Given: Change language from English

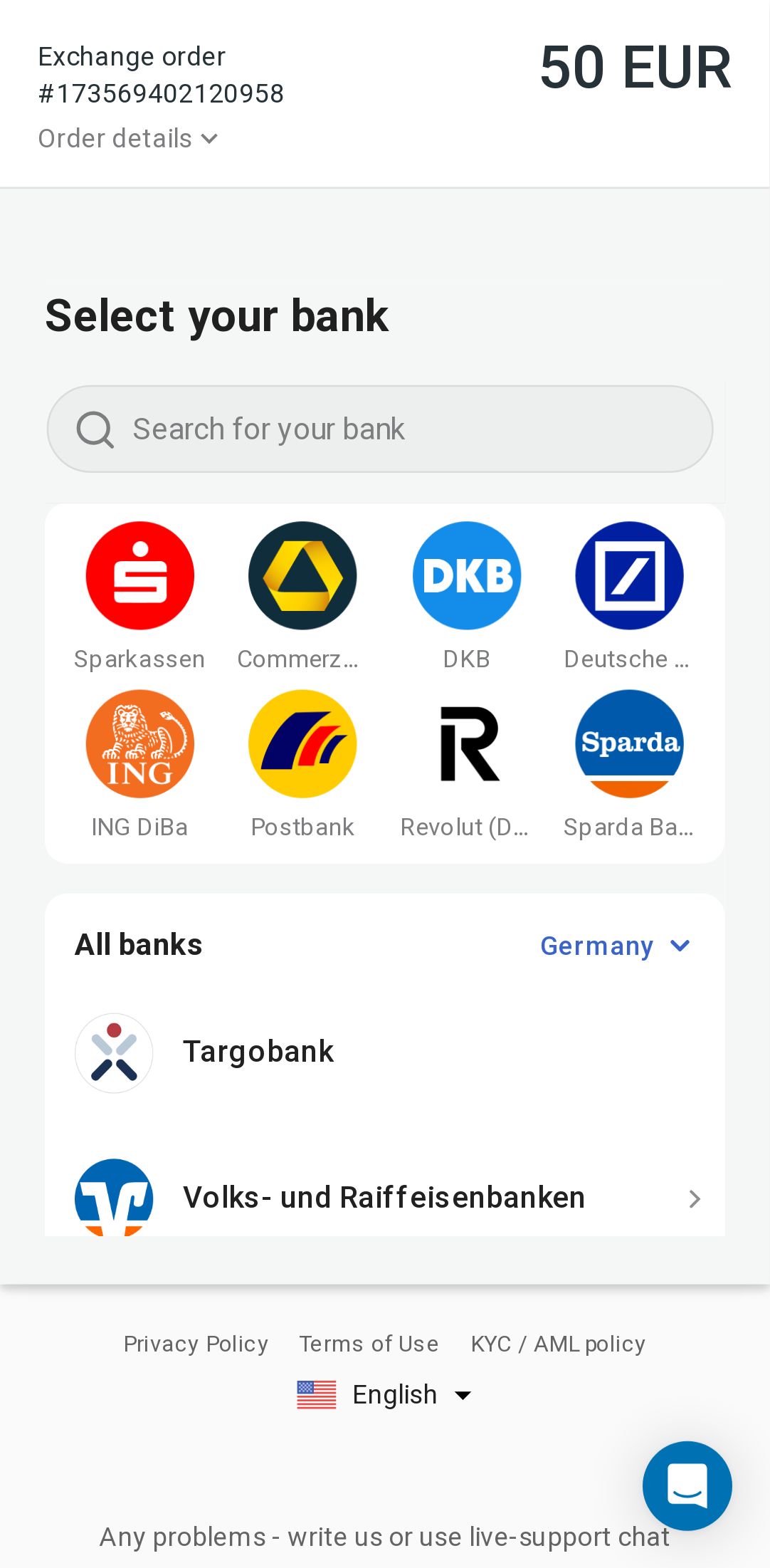Looking at the screenshot, I should [x=385, y=1394].
